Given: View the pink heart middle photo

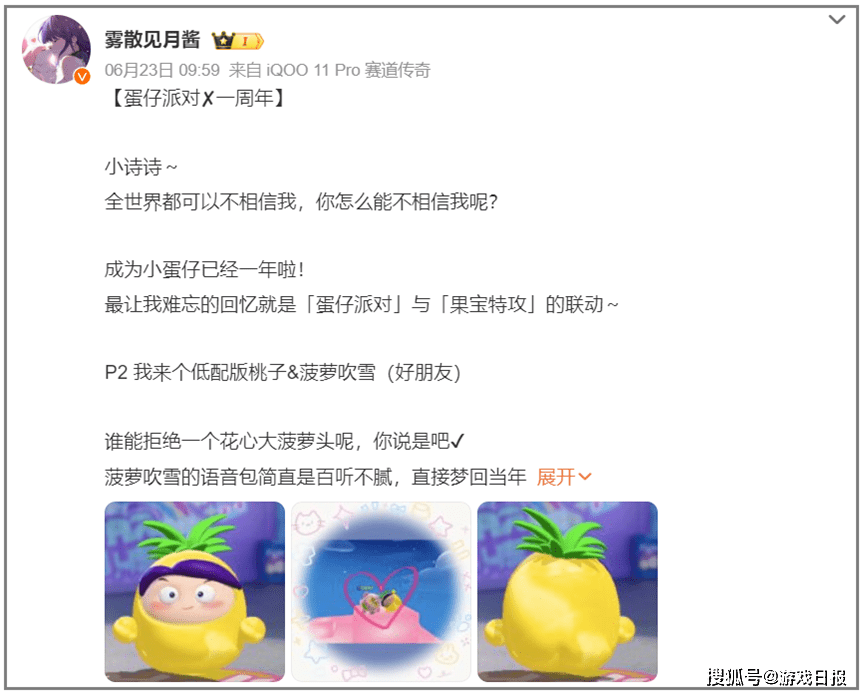Looking at the screenshot, I should [381, 591].
